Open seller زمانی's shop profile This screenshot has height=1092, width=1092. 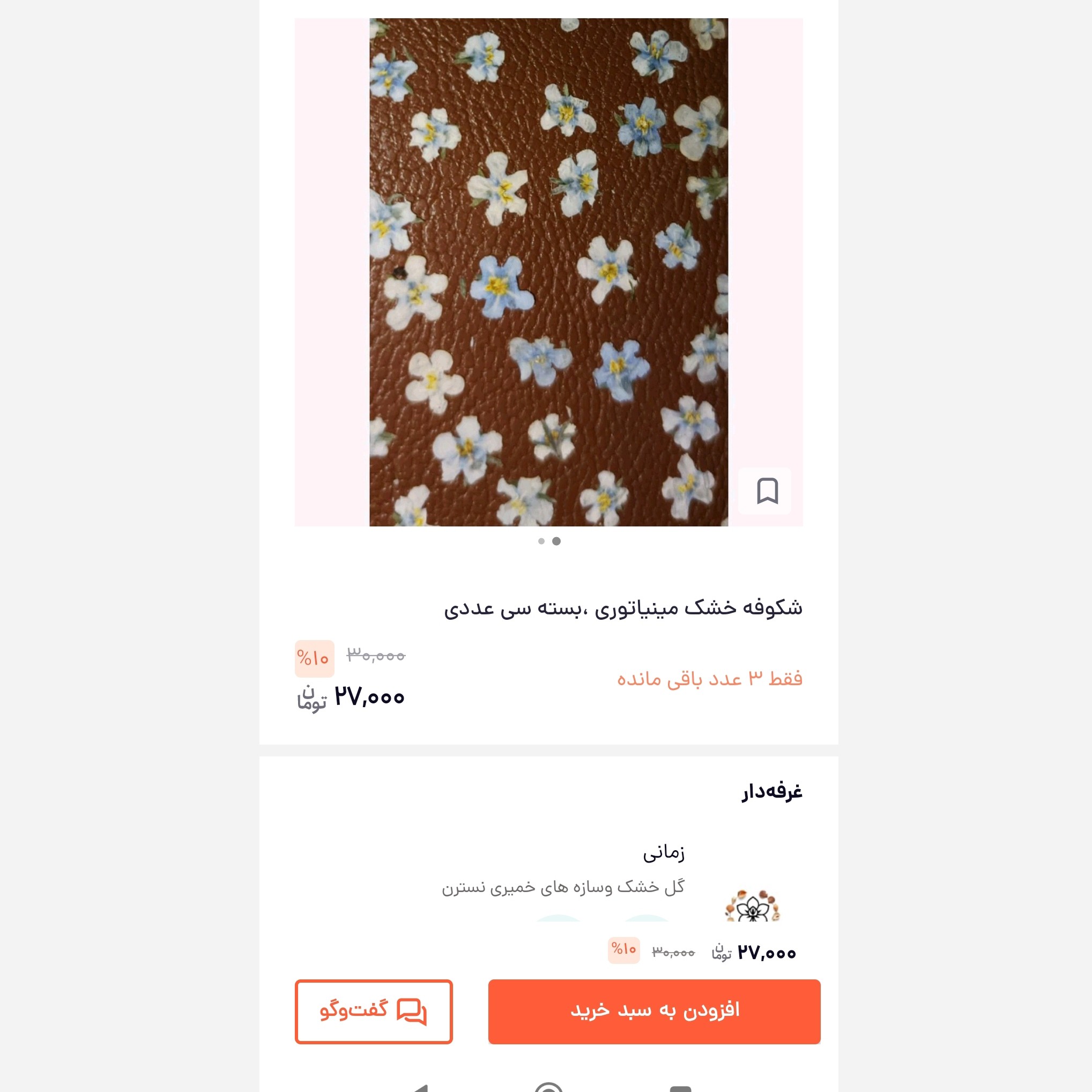click(x=664, y=852)
